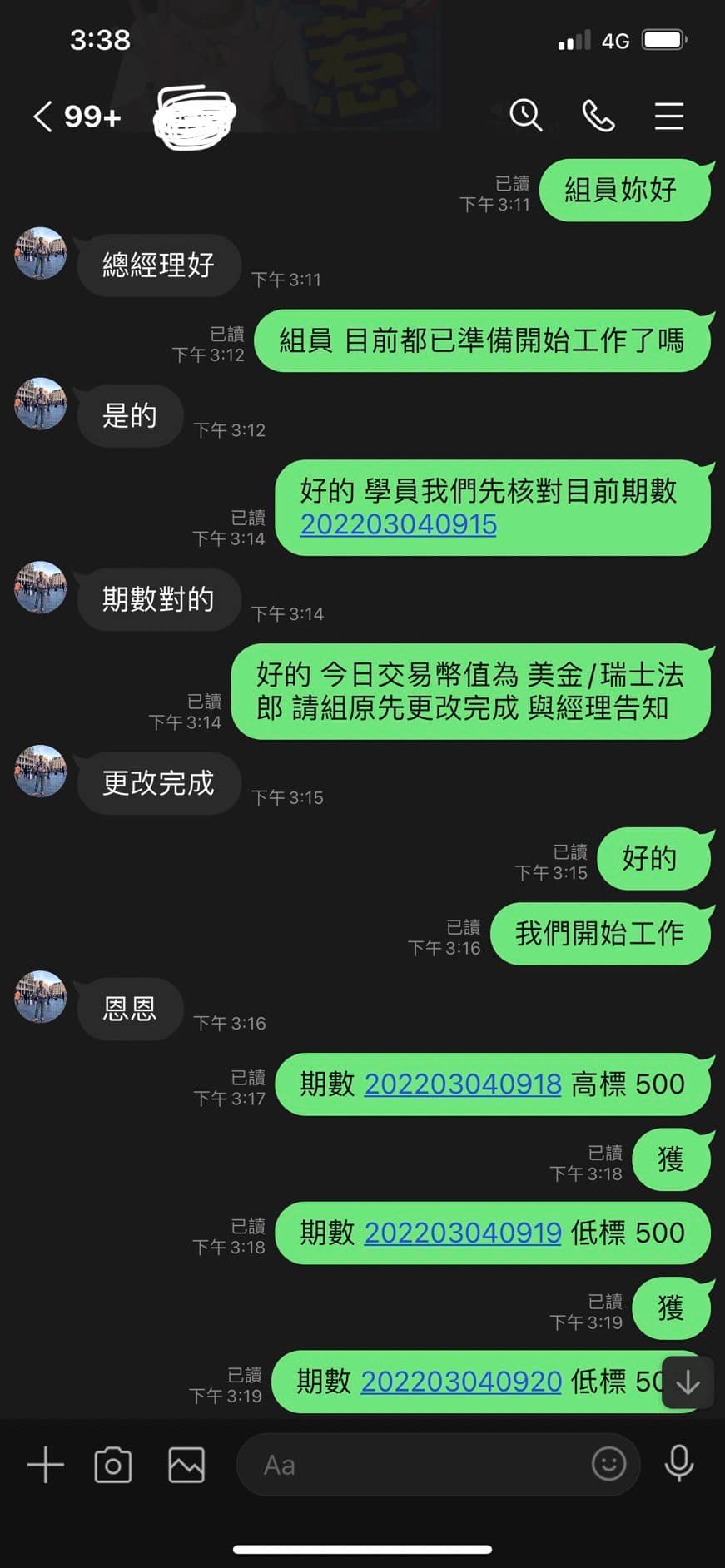725x1568 pixels.
Task: Go back to the chat list
Action: (43, 117)
